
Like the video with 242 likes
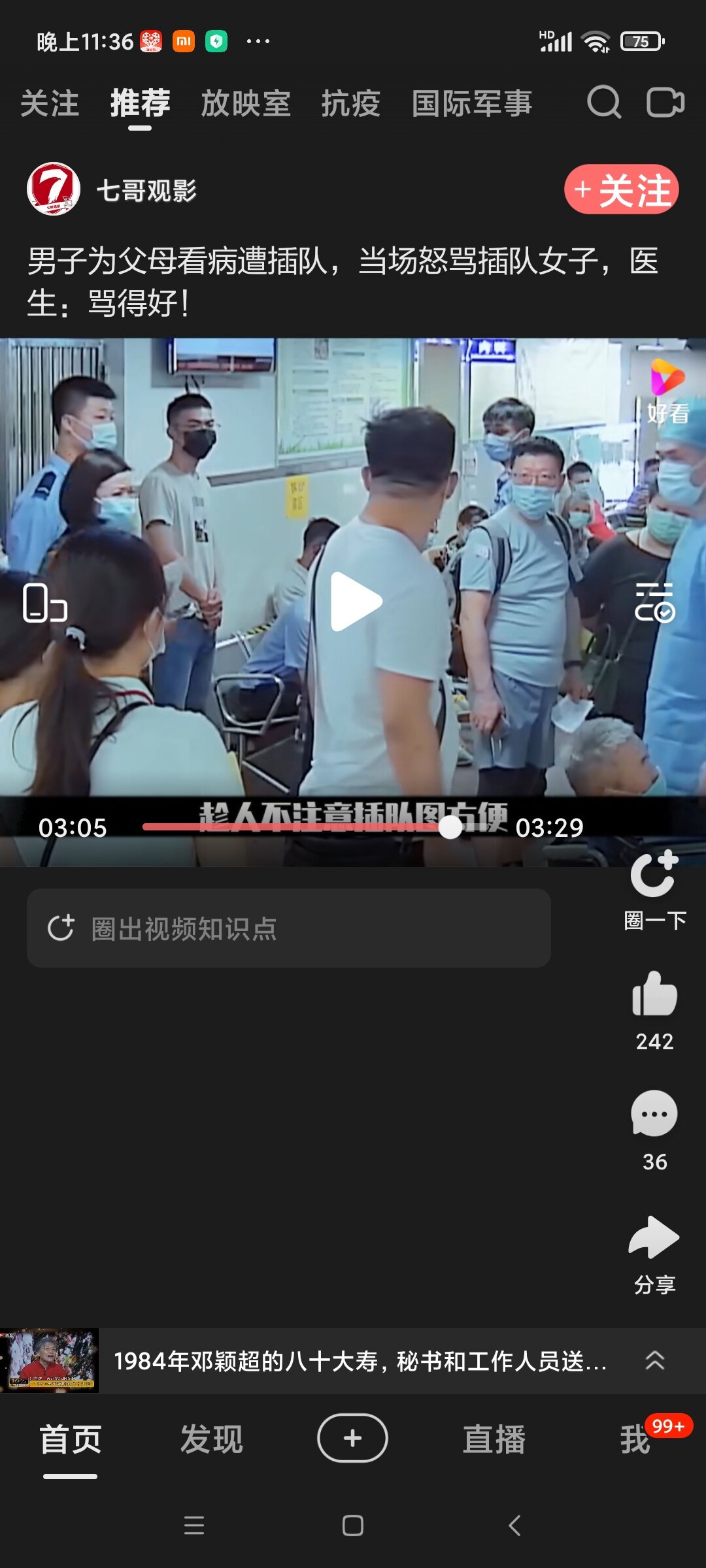coord(654,994)
